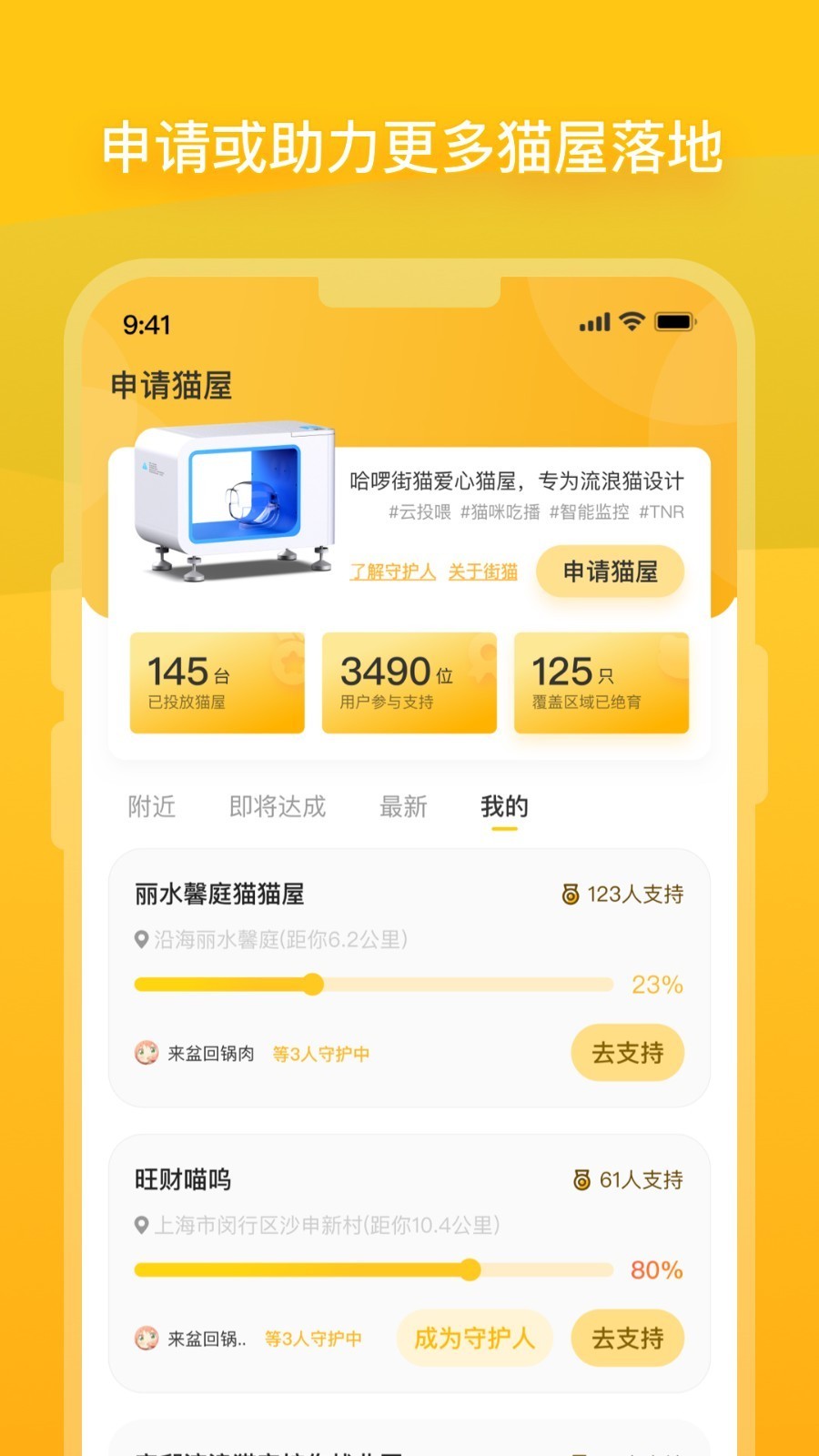Screen dimensions: 819x1456
Task: Tap the 申请猫屋 apply button
Action: point(609,571)
